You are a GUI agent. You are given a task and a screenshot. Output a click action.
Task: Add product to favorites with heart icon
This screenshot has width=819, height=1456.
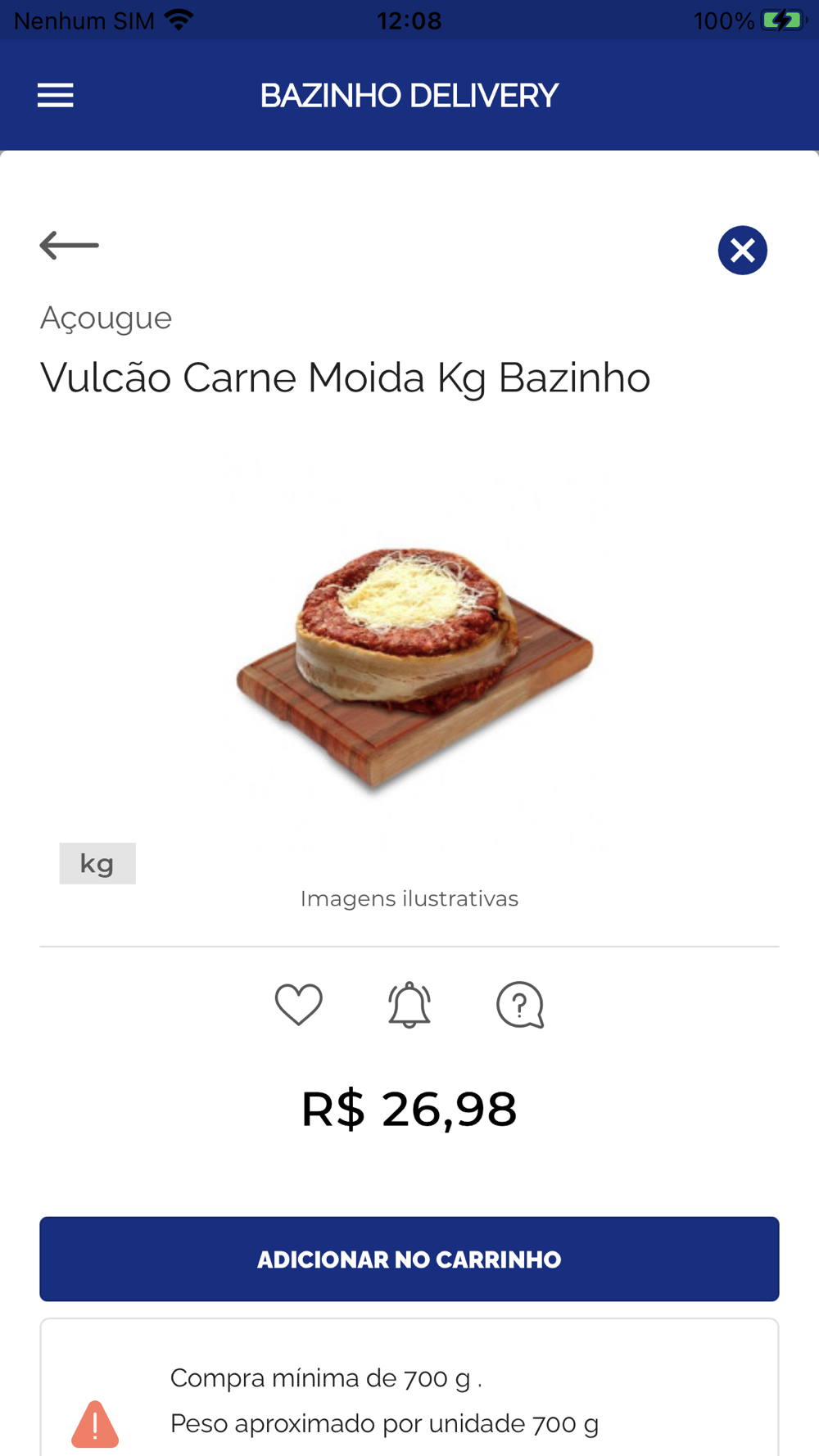tap(298, 1004)
